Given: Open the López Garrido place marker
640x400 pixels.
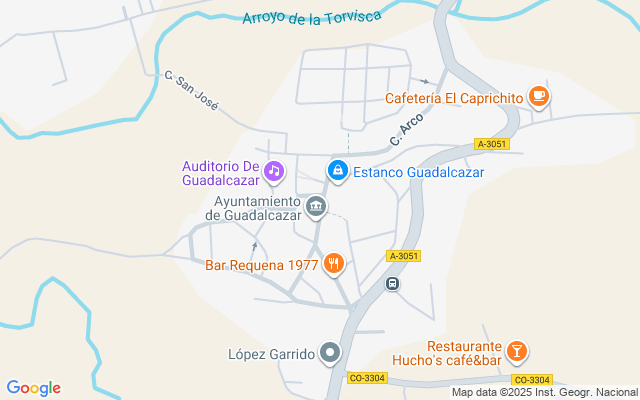Looking at the screenshot, I should point(331,352).
